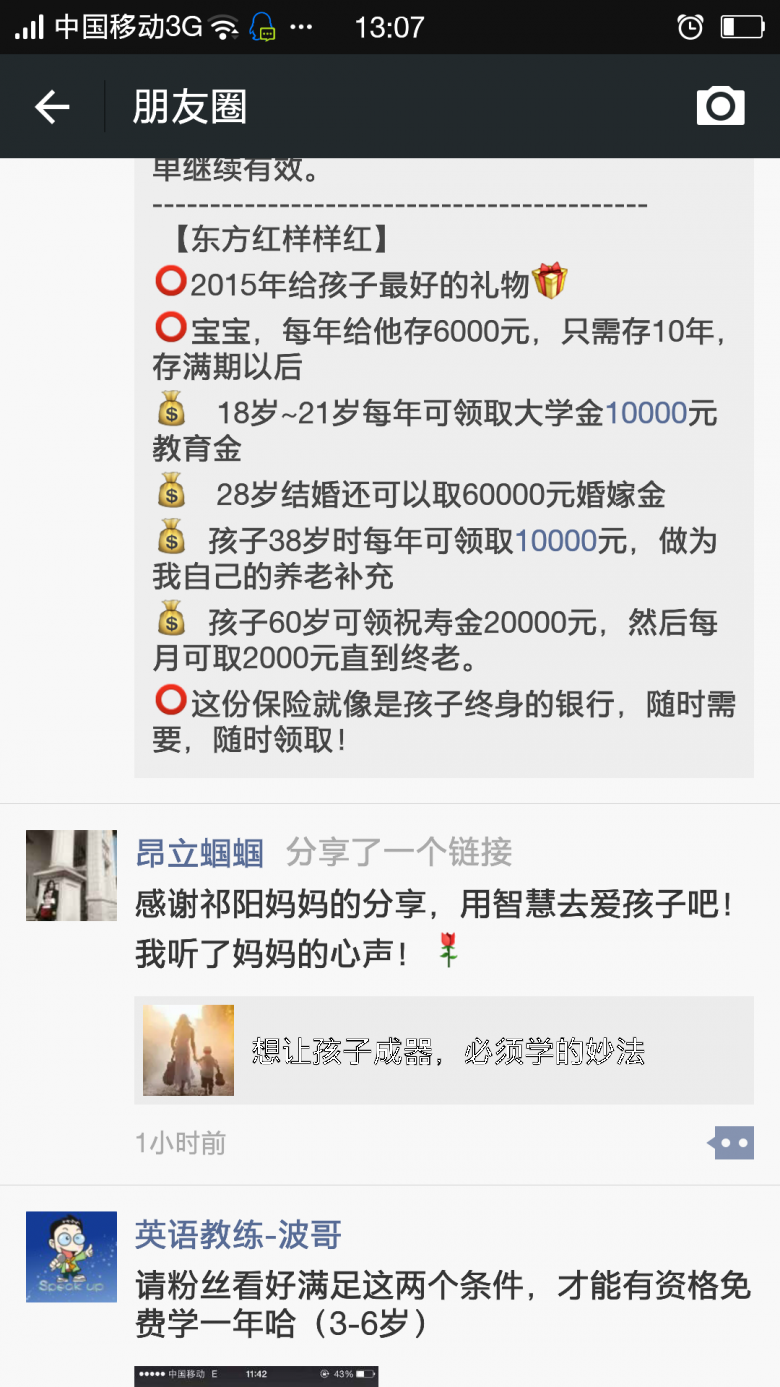Open 昂立蝈蝈's profile picture
The image size is (780, 1387).
pos(71,875)
